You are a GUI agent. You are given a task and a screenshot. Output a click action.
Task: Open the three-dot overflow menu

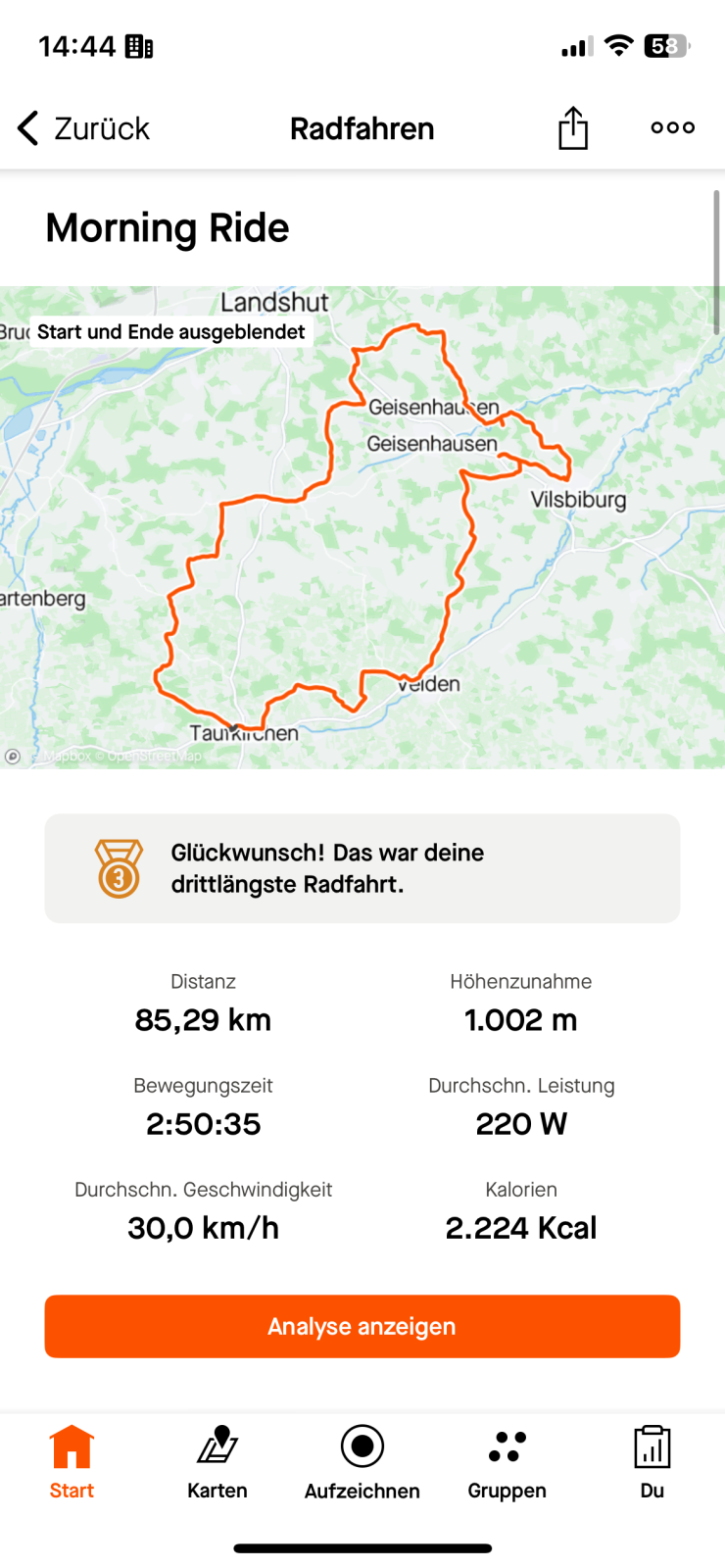tap(673, 127)
